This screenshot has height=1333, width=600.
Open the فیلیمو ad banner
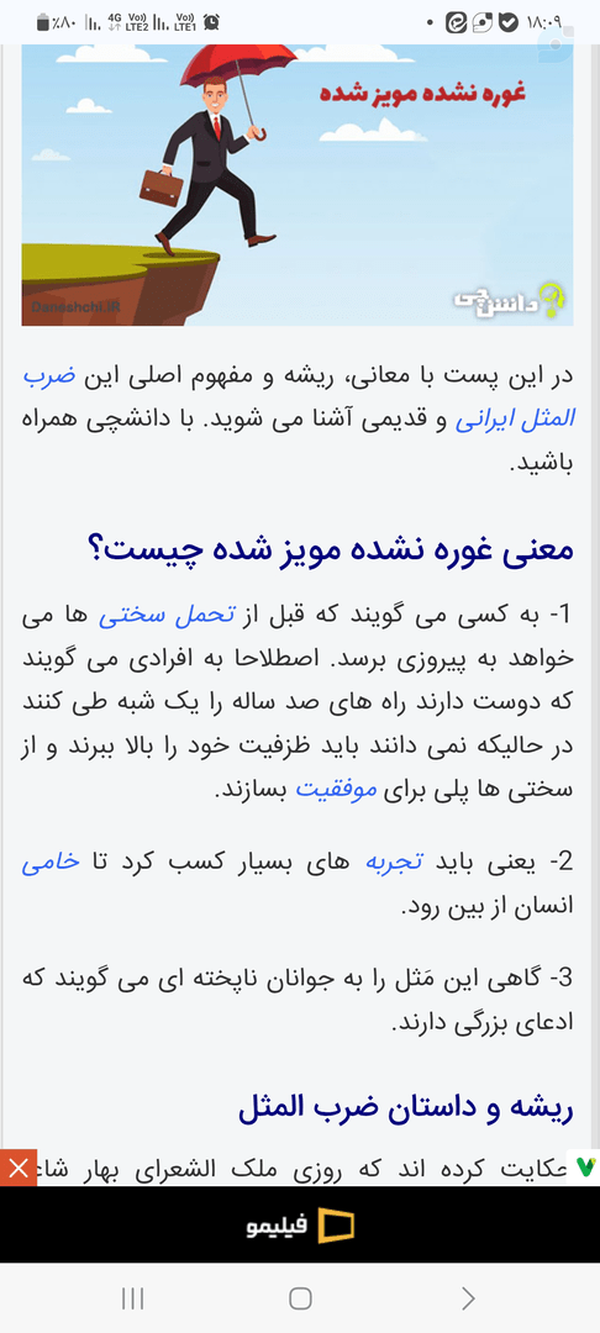(300, 1225)
